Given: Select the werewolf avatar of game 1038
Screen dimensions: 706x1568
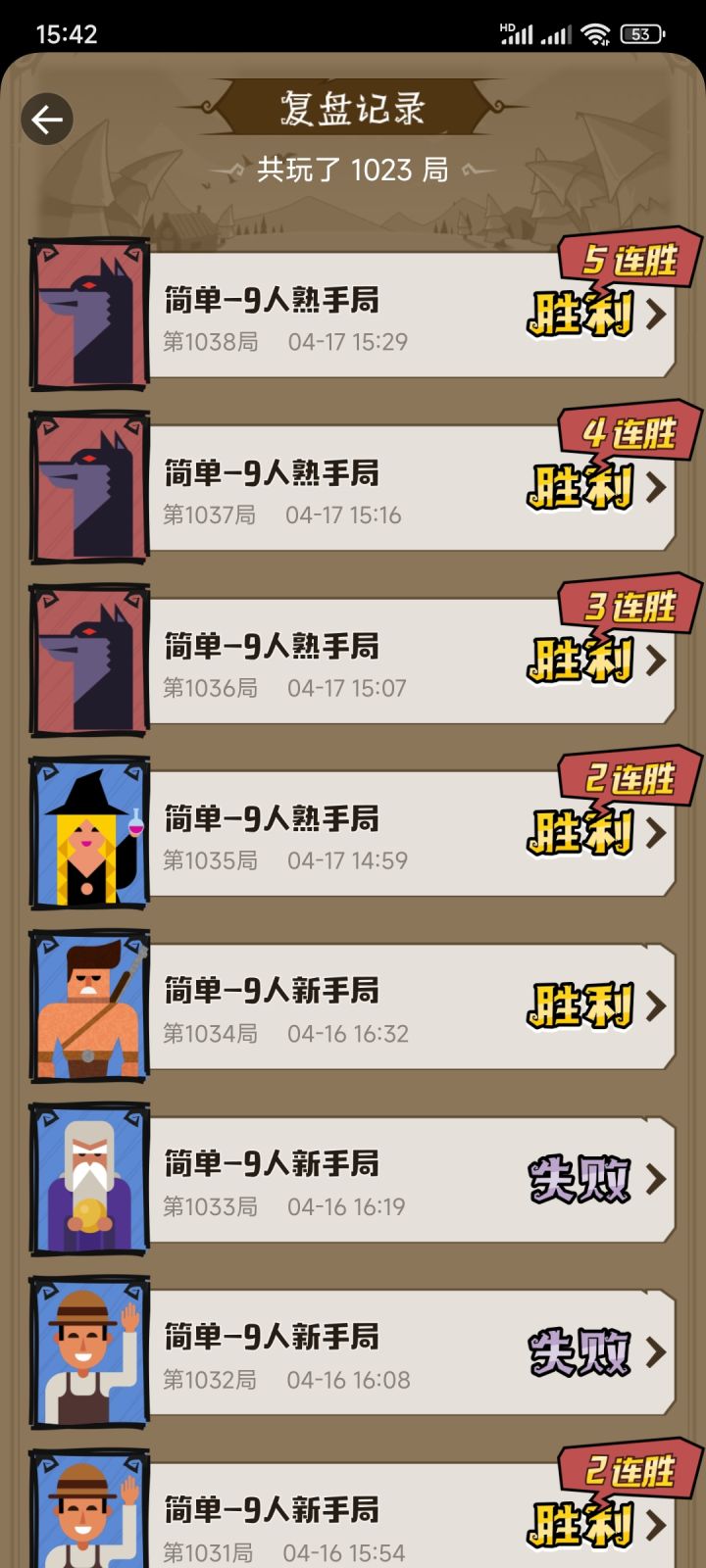Looking at the screenshot, I should [x=88, y=314].
